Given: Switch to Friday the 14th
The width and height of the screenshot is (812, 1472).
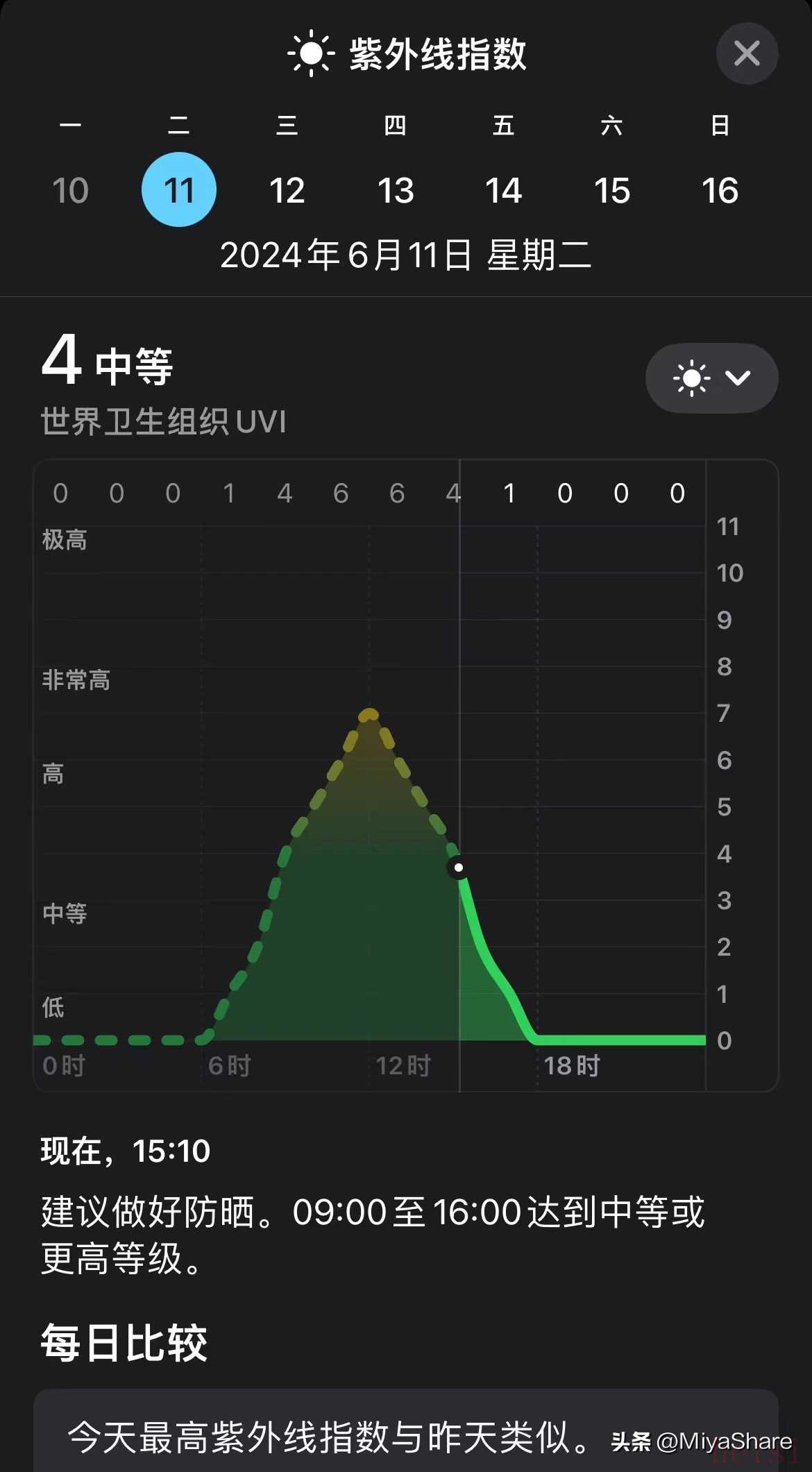Looking at the screenshot, I should 504,189.
